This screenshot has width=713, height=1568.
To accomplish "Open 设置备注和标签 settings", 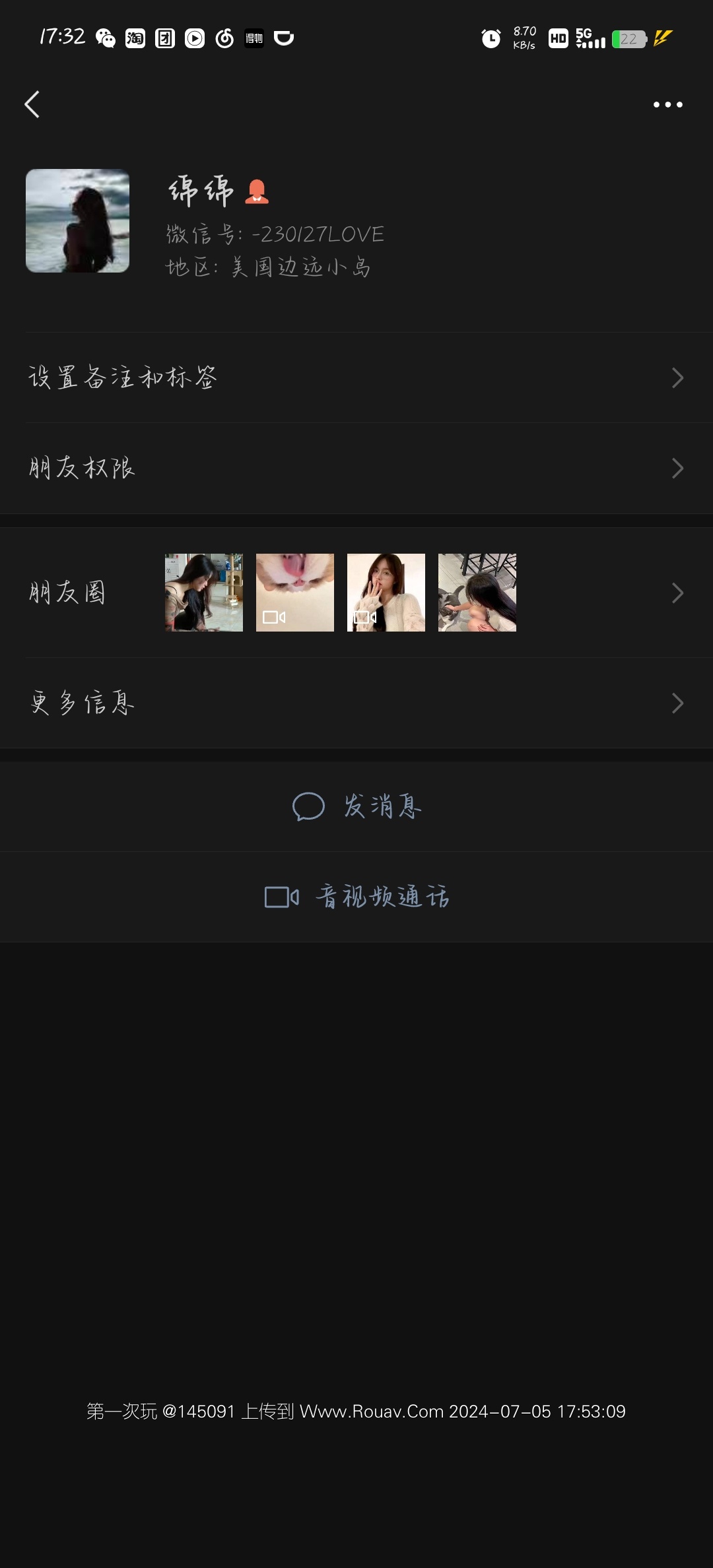I will [356, 377].
